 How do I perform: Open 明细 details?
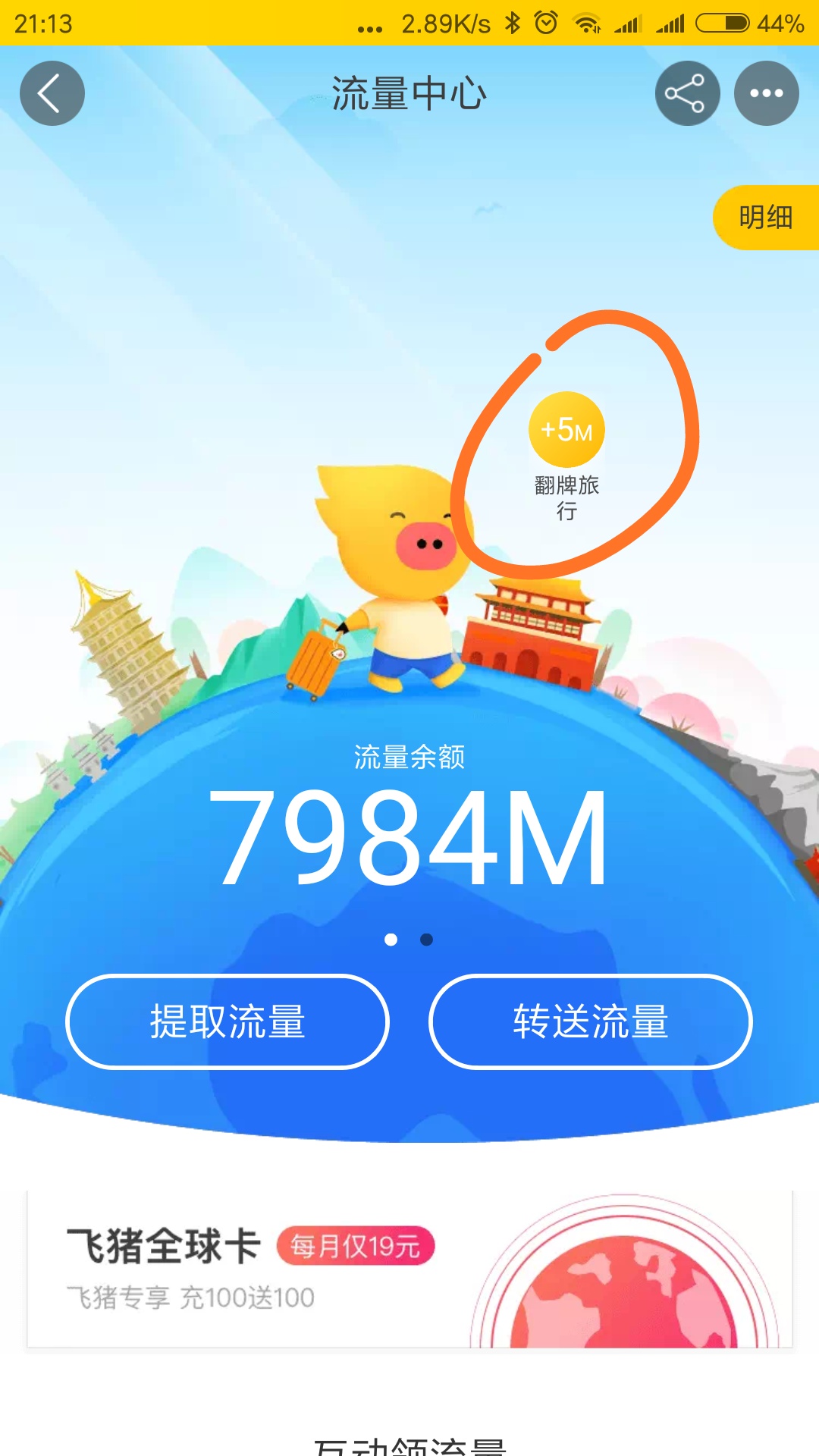(766, 218)
